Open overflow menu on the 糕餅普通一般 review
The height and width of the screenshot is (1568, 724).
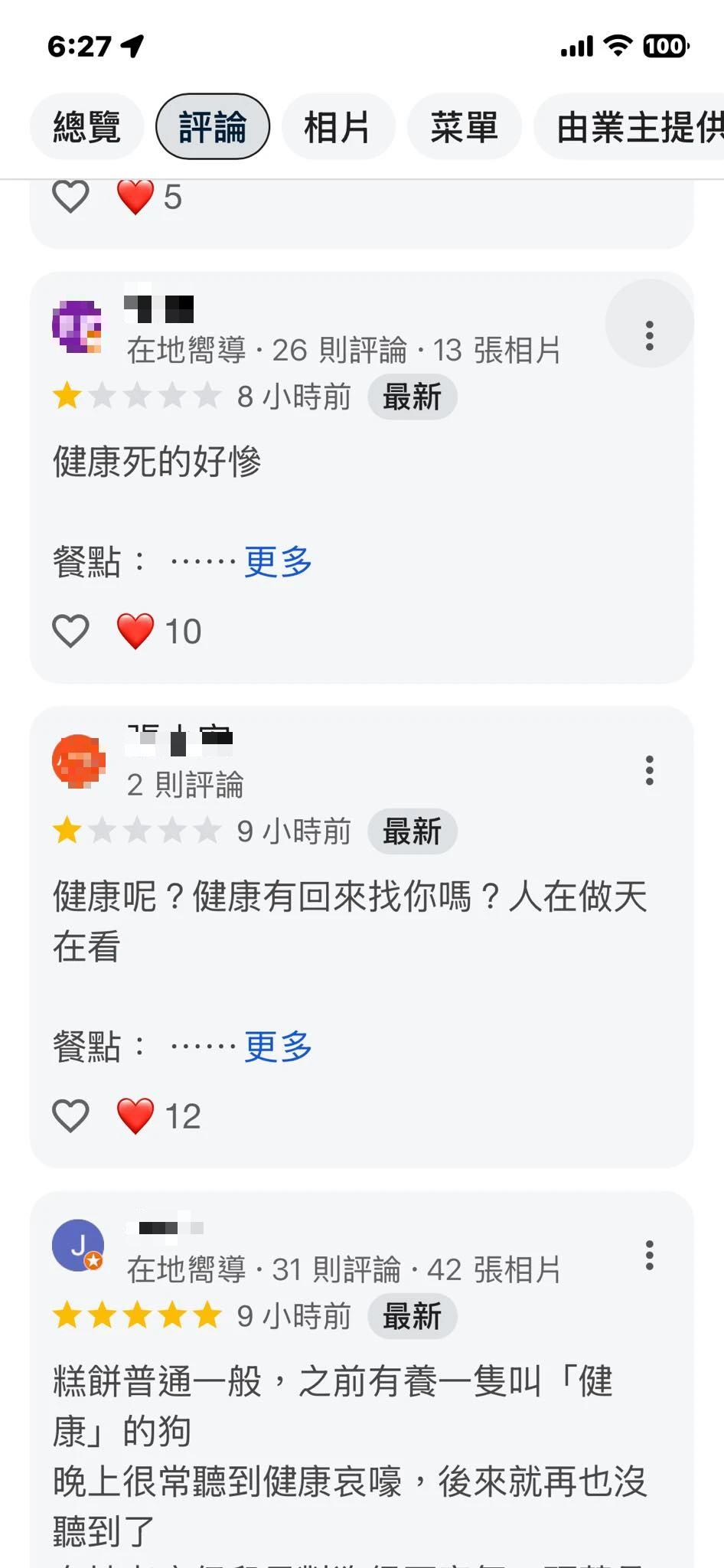(649, 1256)
